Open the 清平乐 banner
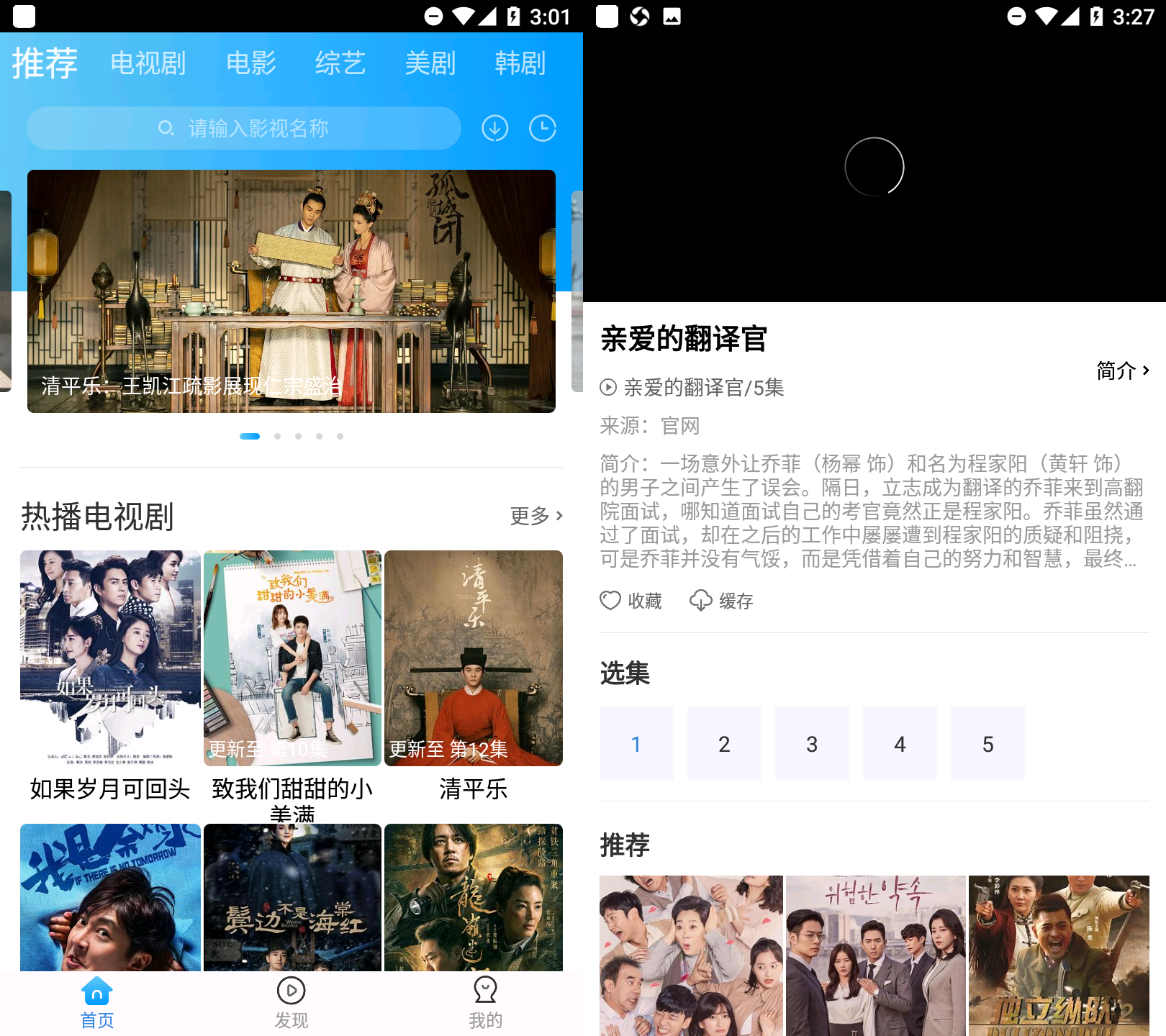This screenshot has width=1166, height=1036. coord(291,291)
